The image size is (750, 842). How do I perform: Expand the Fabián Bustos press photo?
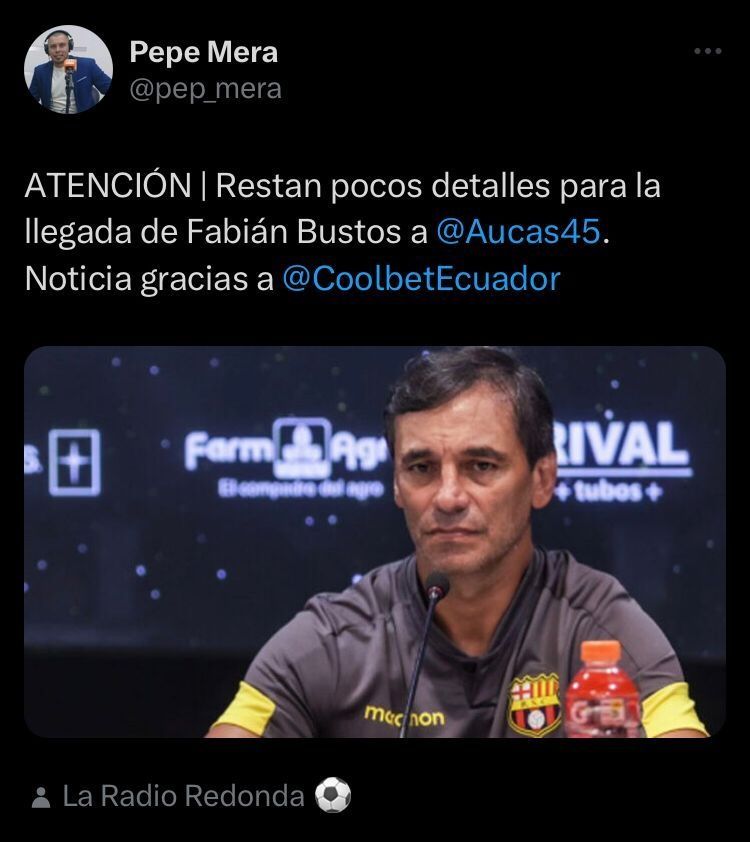(x=375, y=542)
